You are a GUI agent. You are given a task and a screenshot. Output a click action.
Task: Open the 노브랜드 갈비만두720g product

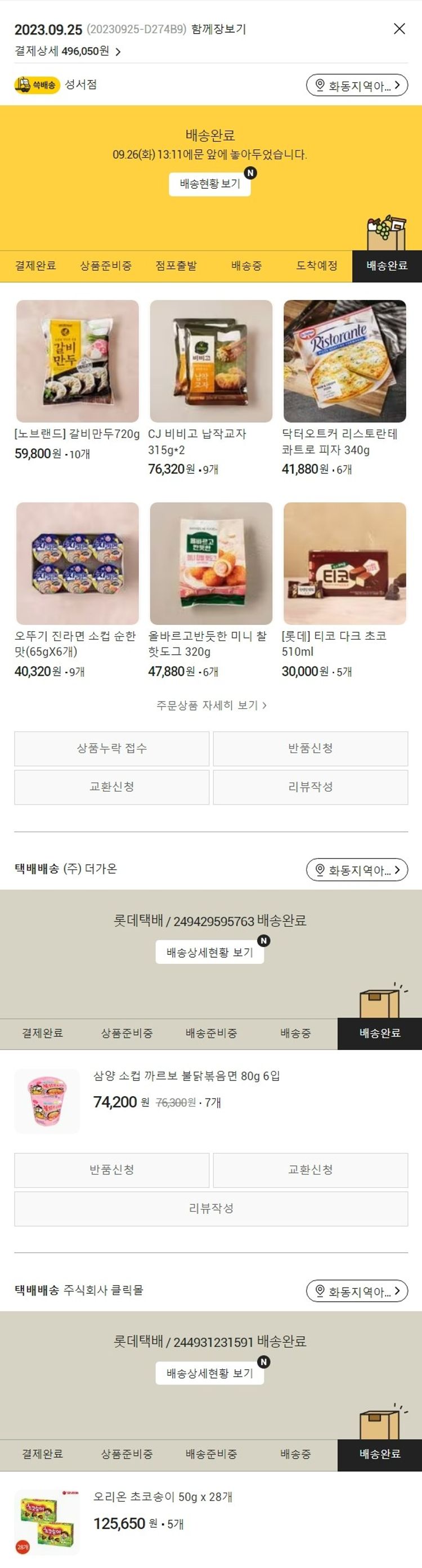[77, 361]
